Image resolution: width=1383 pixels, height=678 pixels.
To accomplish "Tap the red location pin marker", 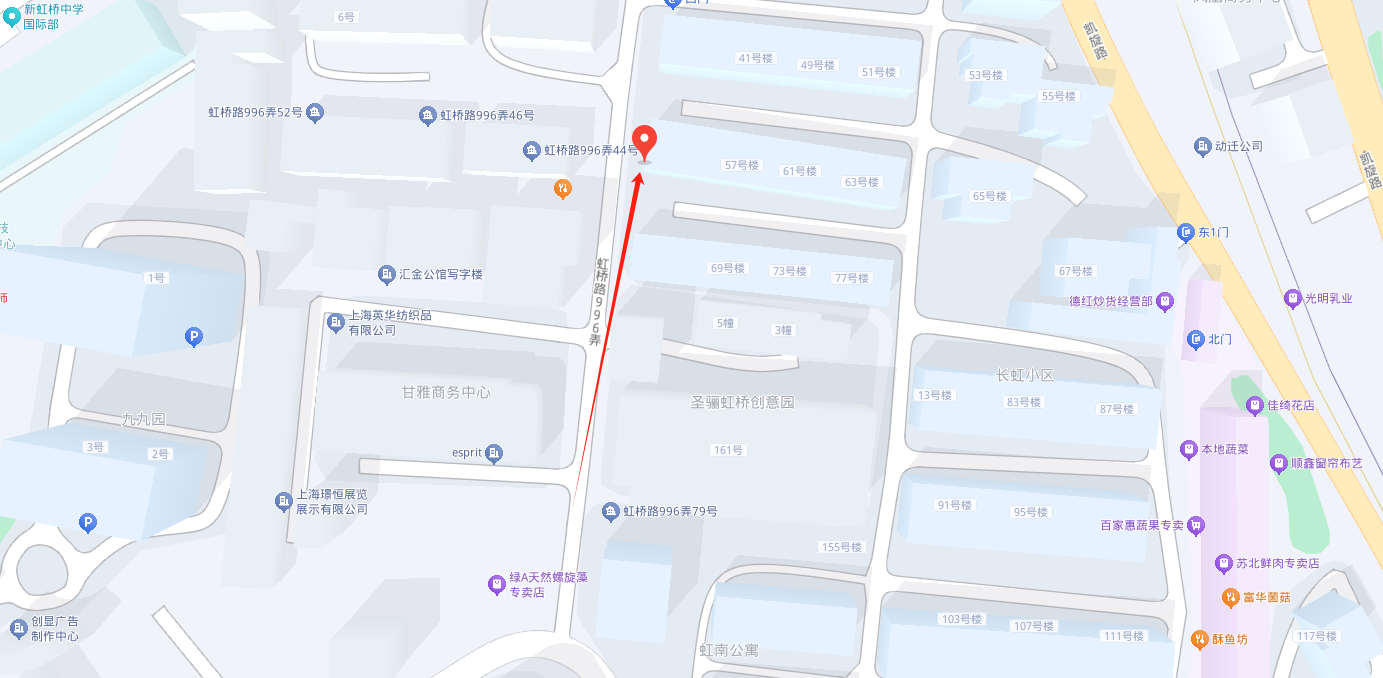I will point(645,142).
